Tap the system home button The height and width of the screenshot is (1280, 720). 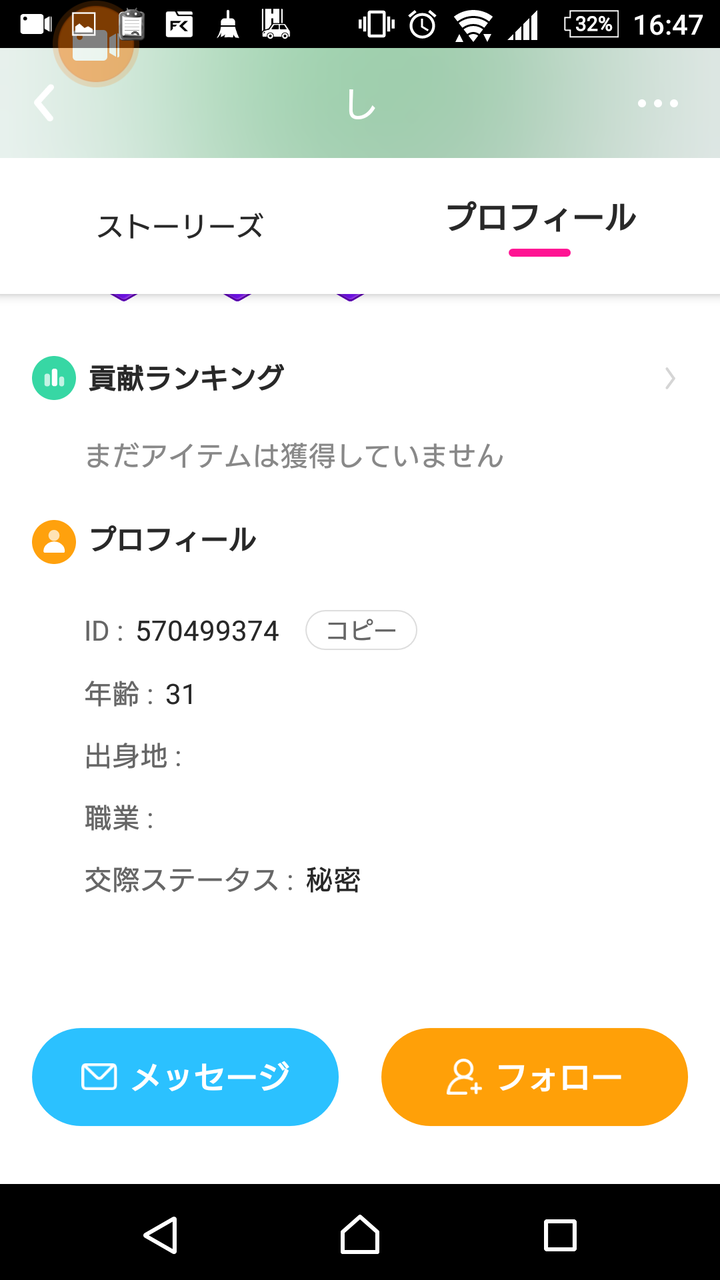[x=360, y=1234]
